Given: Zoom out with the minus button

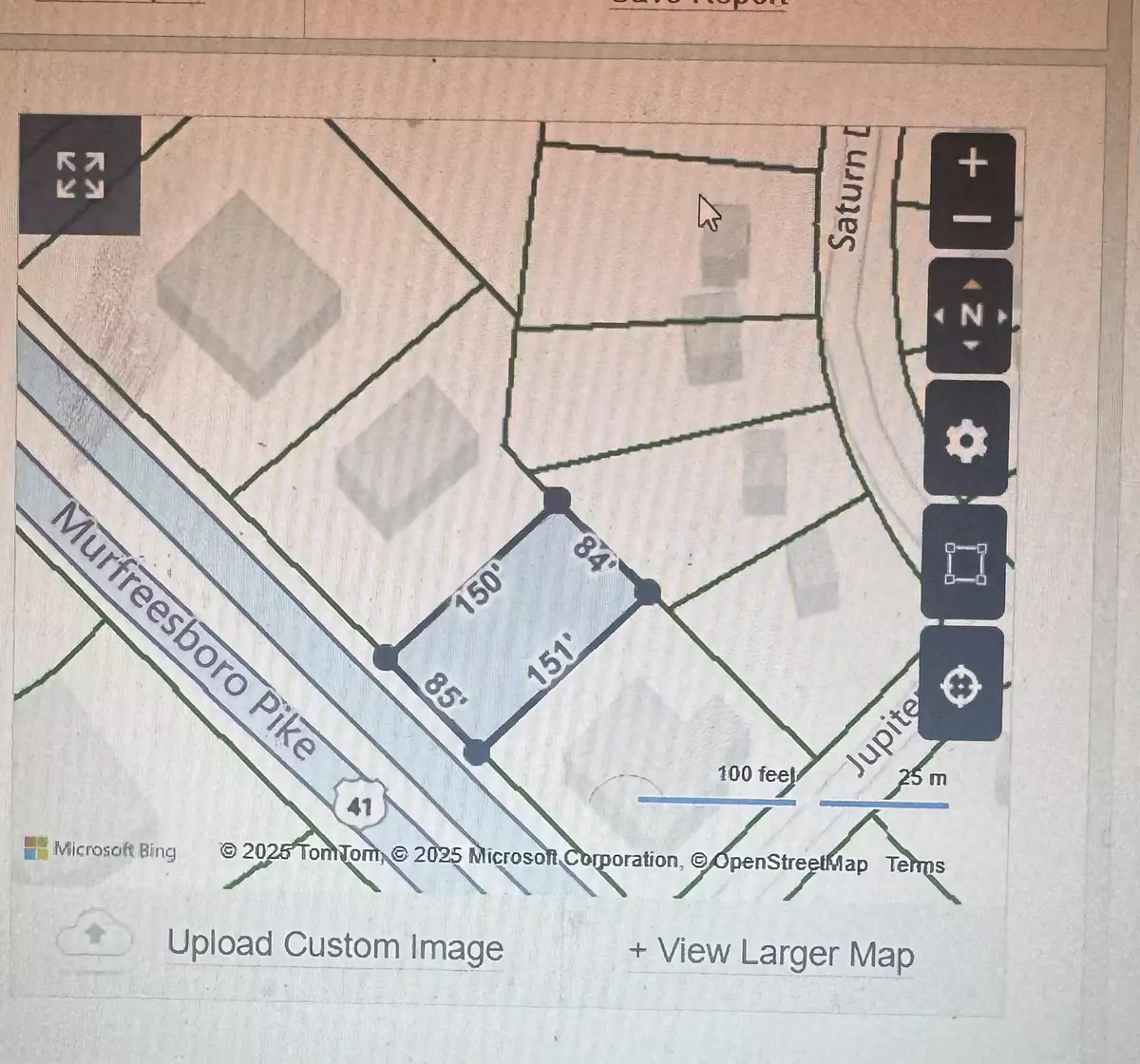Looking at the screenshot, I should point(972,219).
